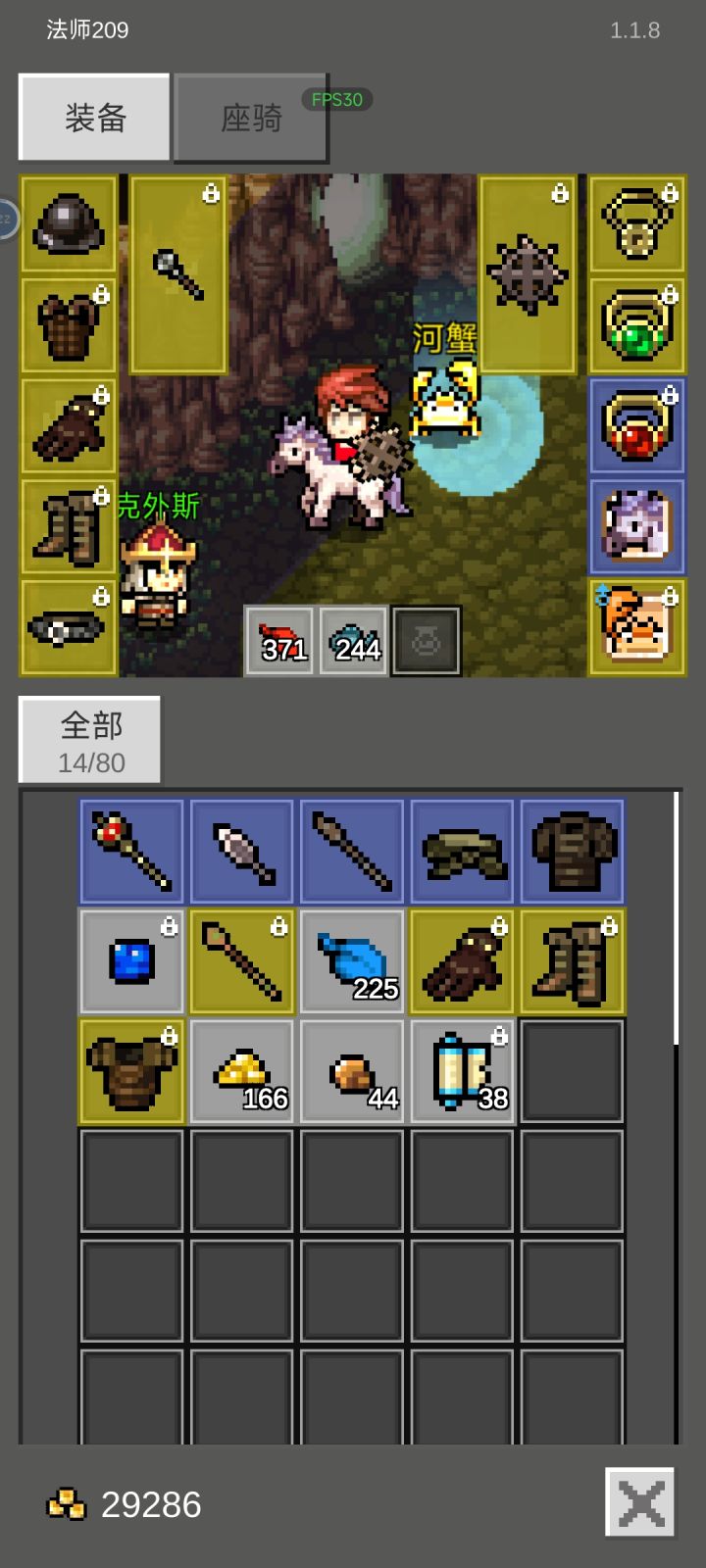The image size is (706, 1568).
Task: Select the equipped helmet slot
Action: 67,223
